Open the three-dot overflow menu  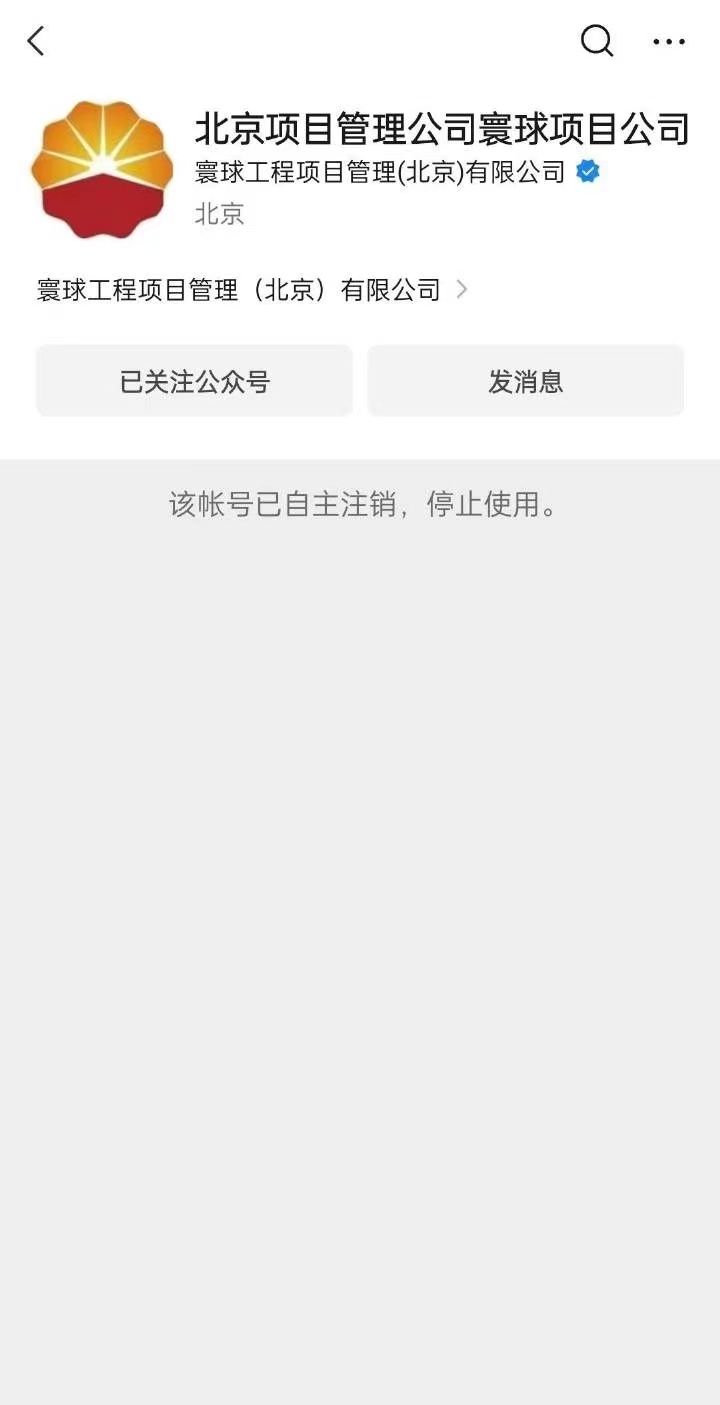point(668,42)
